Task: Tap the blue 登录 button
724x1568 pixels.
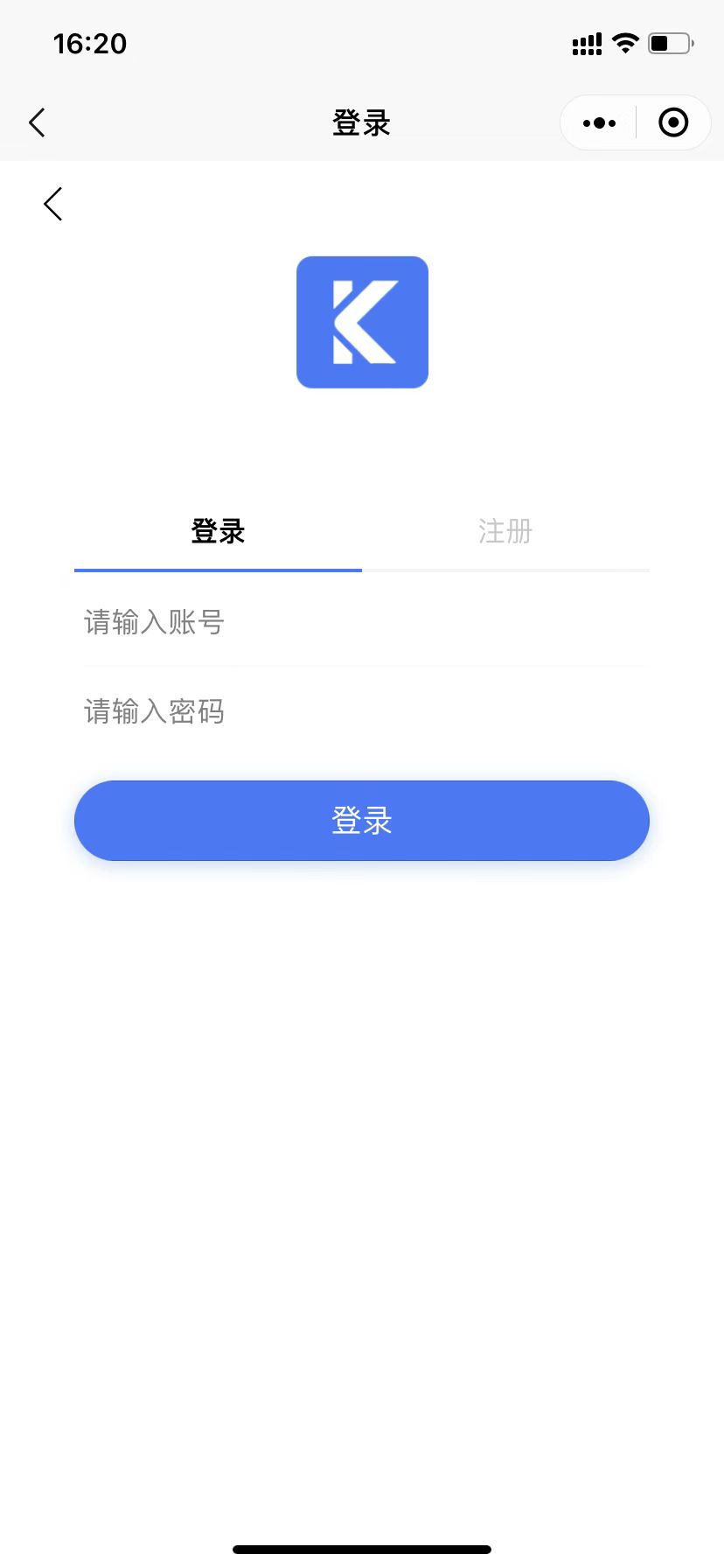Action: pos(362,821)
